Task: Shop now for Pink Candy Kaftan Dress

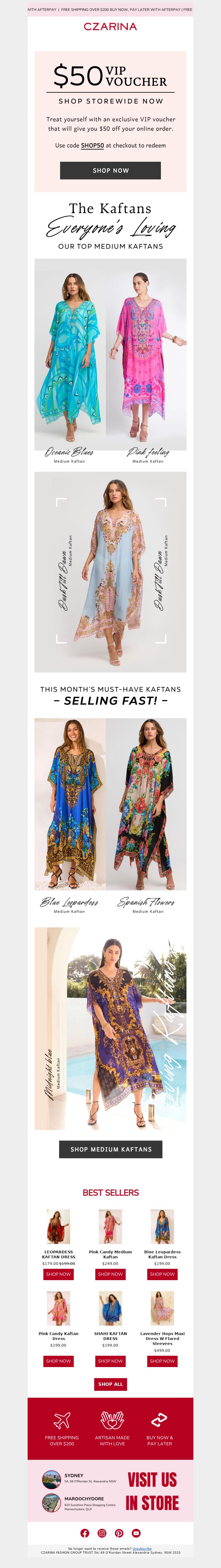Action: tap(59, 1360)
